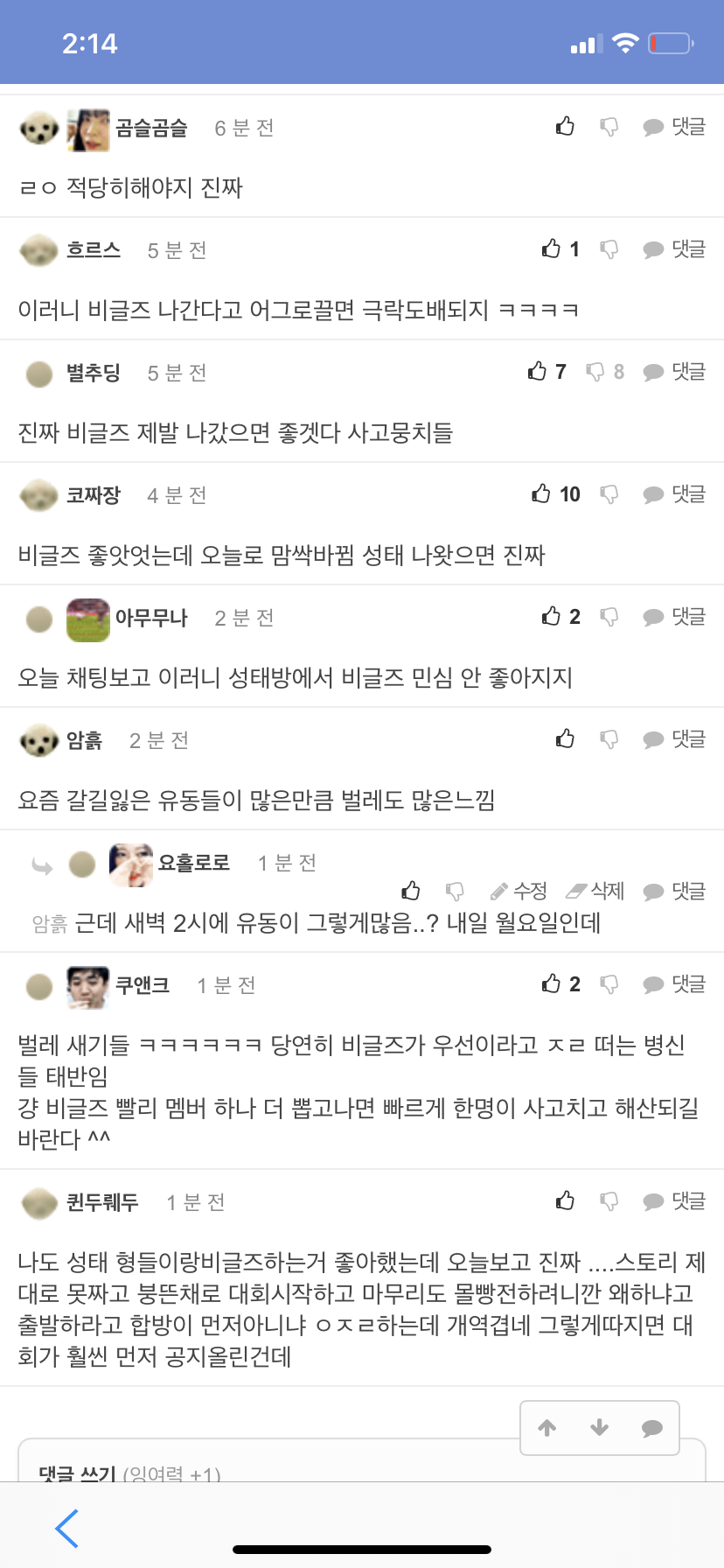The height and width of the screenshot is (1568, 724).
Task: Dislike the comment by 흐르스
Action: click(609, 249)
